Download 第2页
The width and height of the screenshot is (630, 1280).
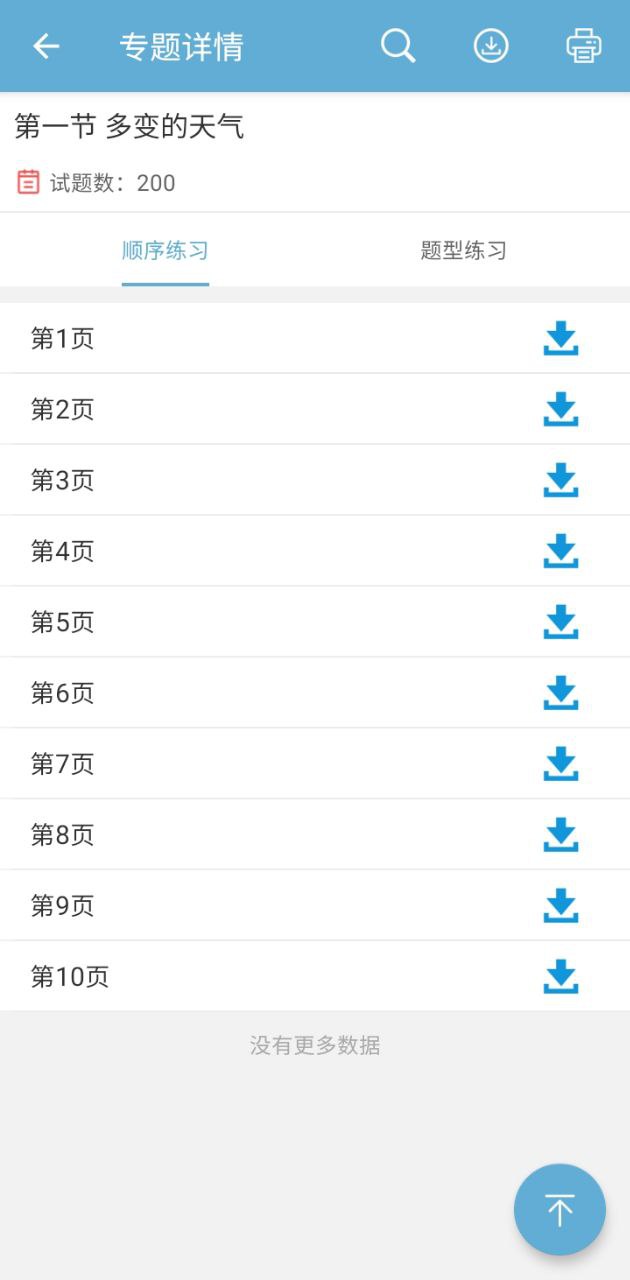point(561,409)
